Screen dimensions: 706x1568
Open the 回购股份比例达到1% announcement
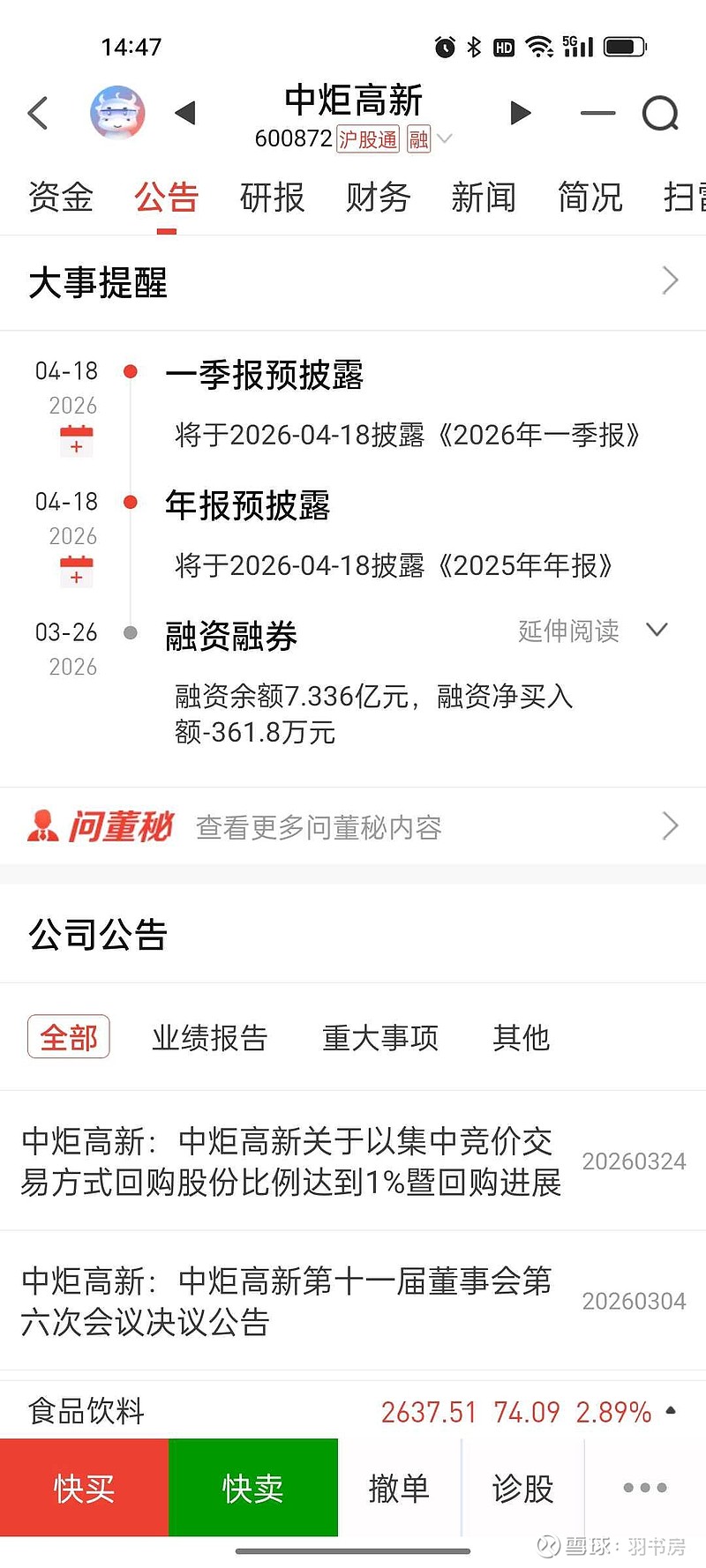[x=291, y=1161]
